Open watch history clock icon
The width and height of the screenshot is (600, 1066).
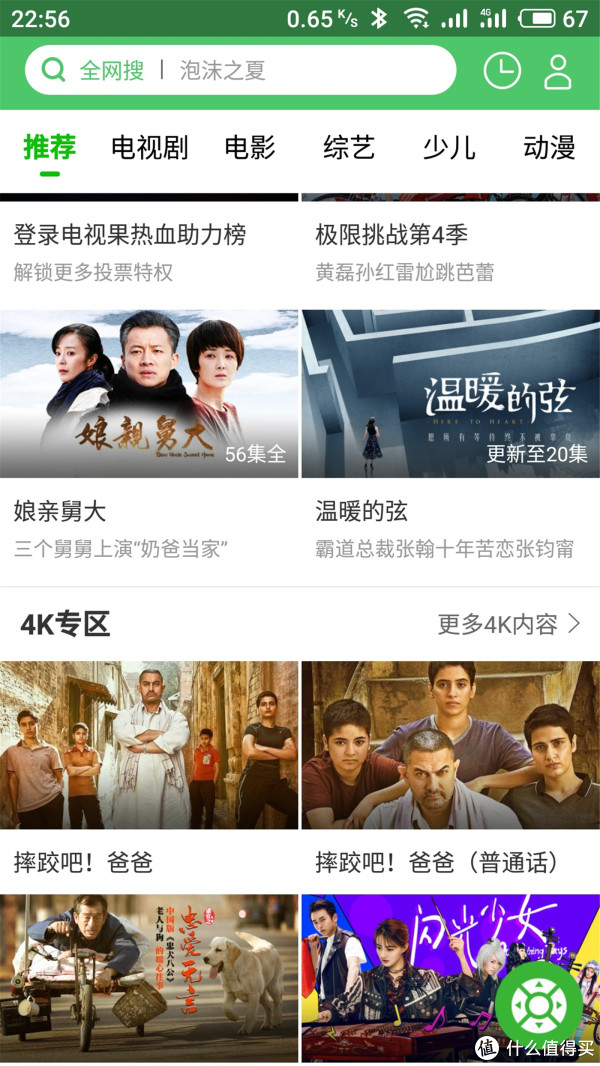(502, 70)
